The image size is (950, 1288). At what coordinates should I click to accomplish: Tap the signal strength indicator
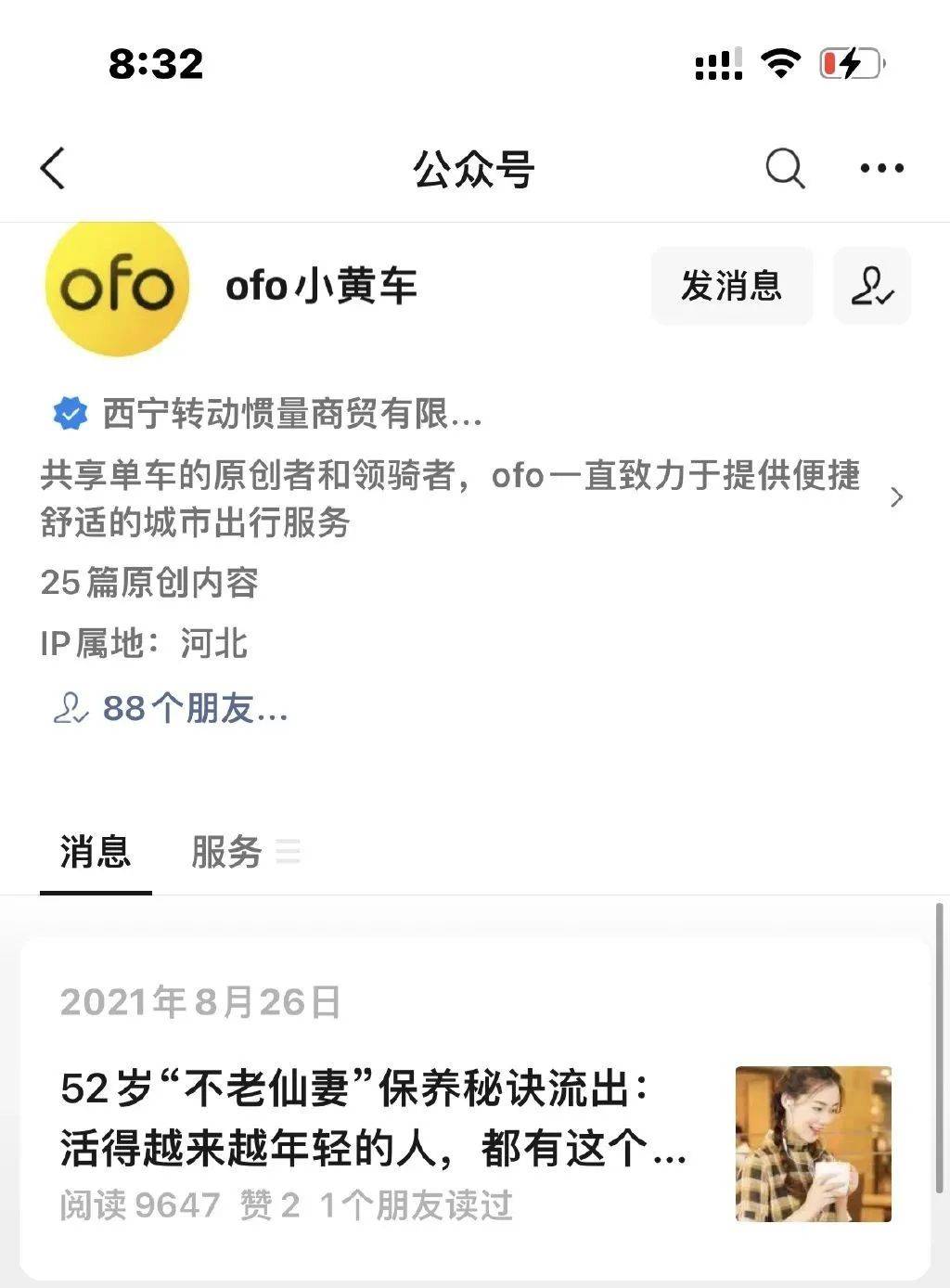(720, 65)
